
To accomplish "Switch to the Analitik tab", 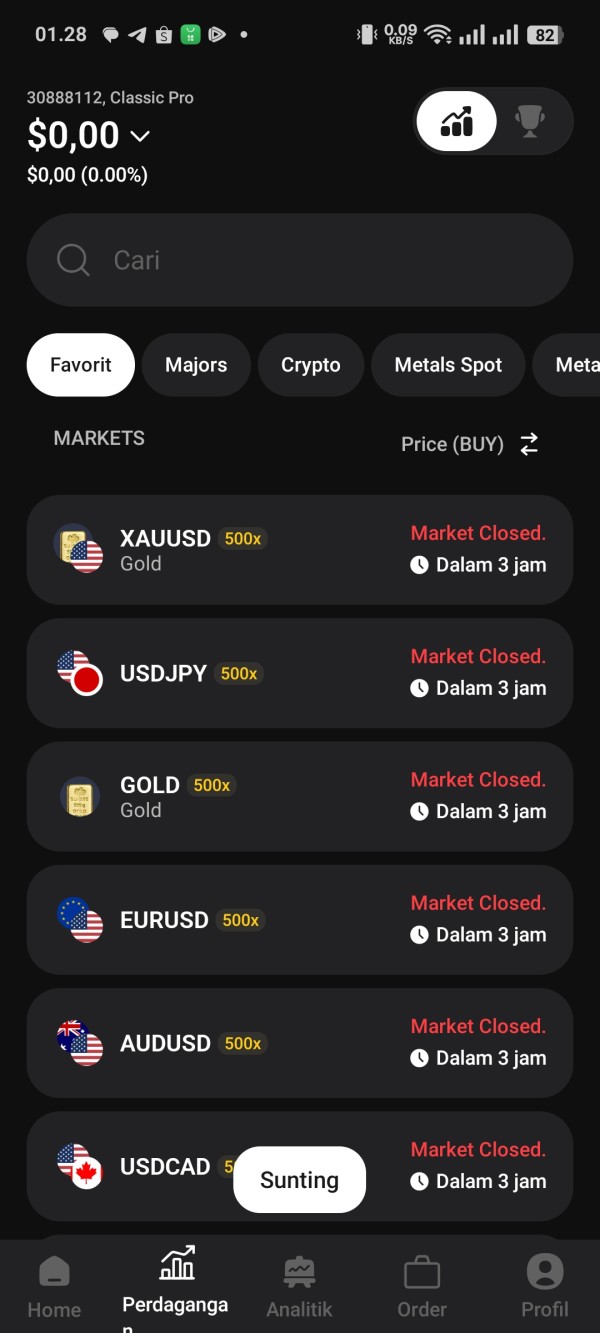I will pos(299,1288).
